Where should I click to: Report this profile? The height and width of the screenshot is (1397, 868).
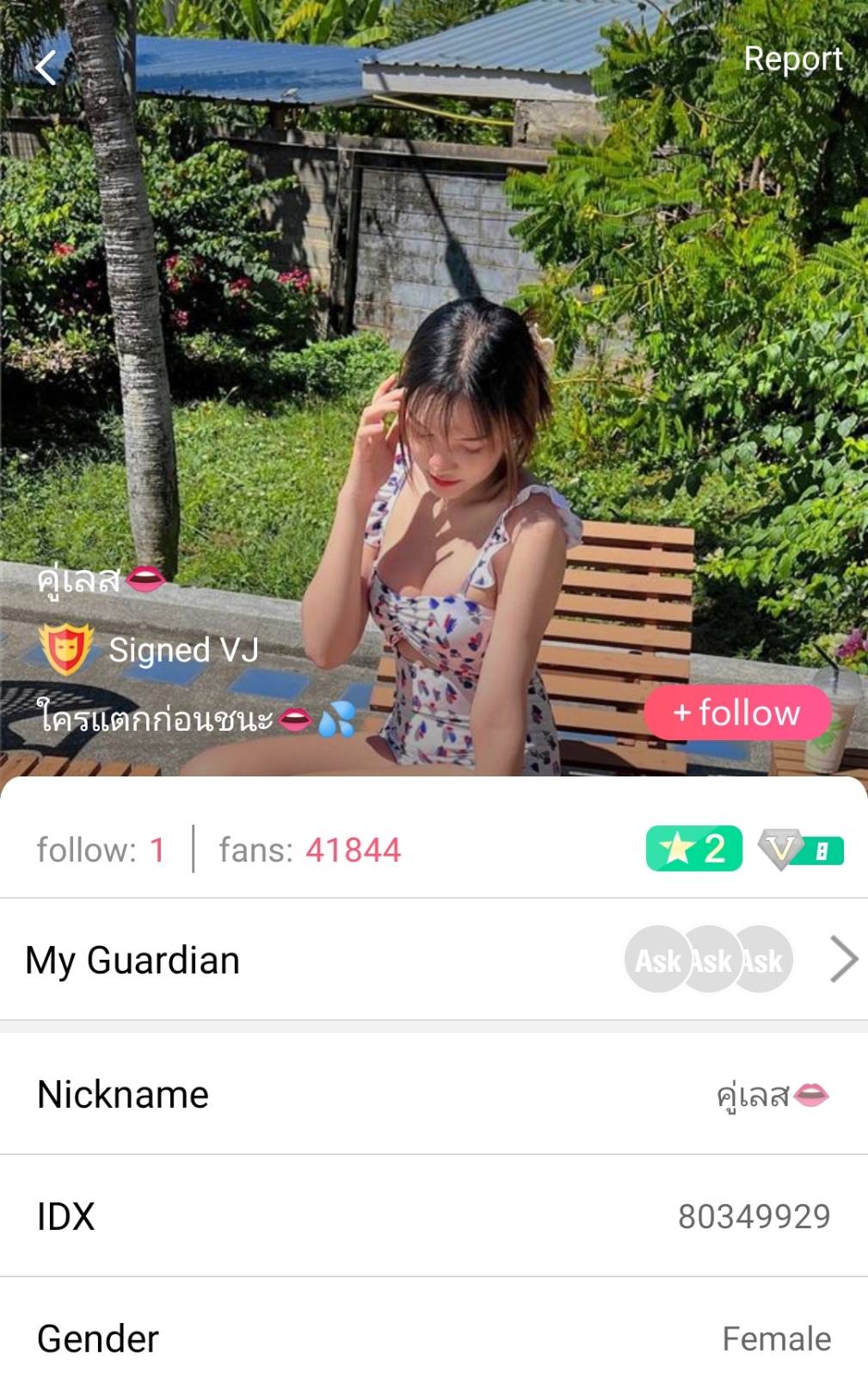[792, 59]
